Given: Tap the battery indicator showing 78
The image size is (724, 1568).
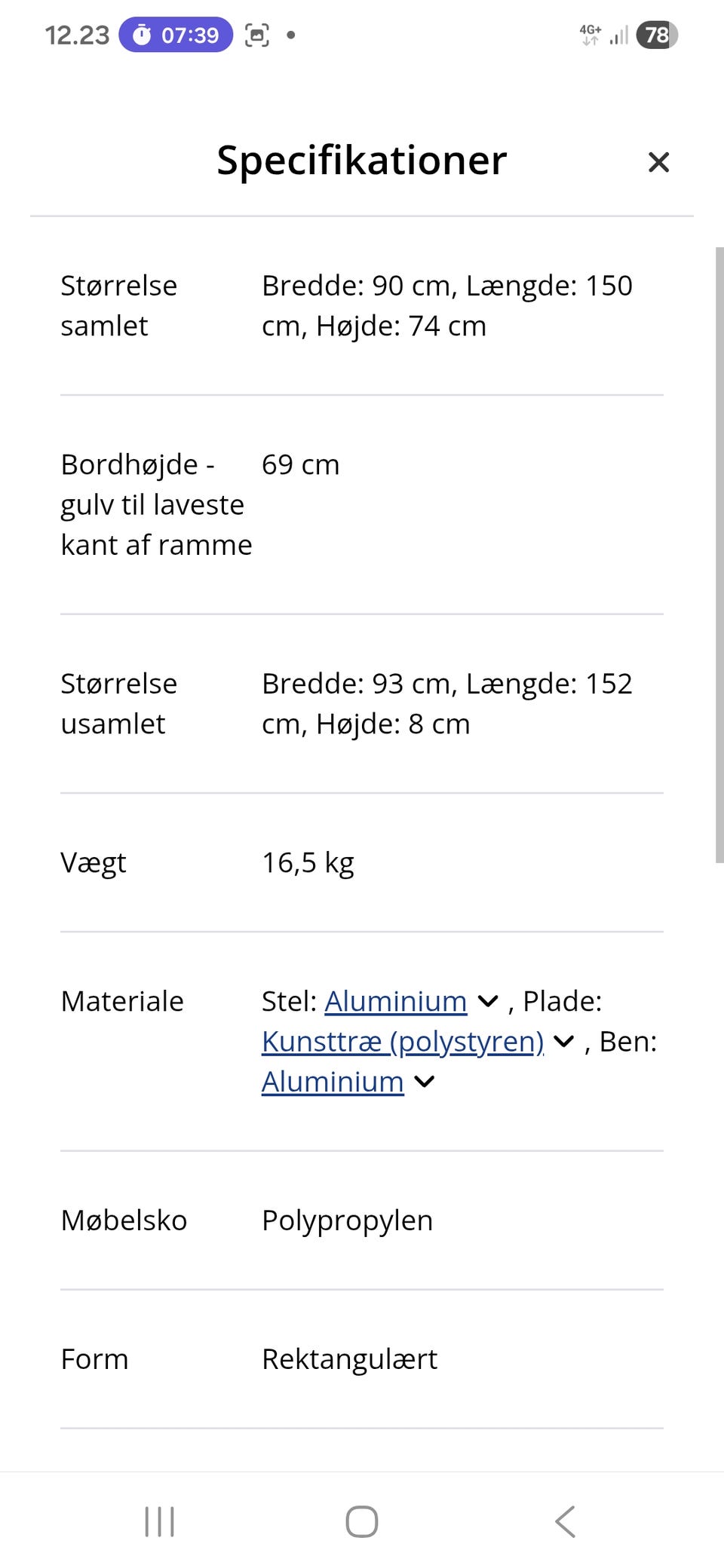Looking at the screenshot, I should tap(656, 35).
